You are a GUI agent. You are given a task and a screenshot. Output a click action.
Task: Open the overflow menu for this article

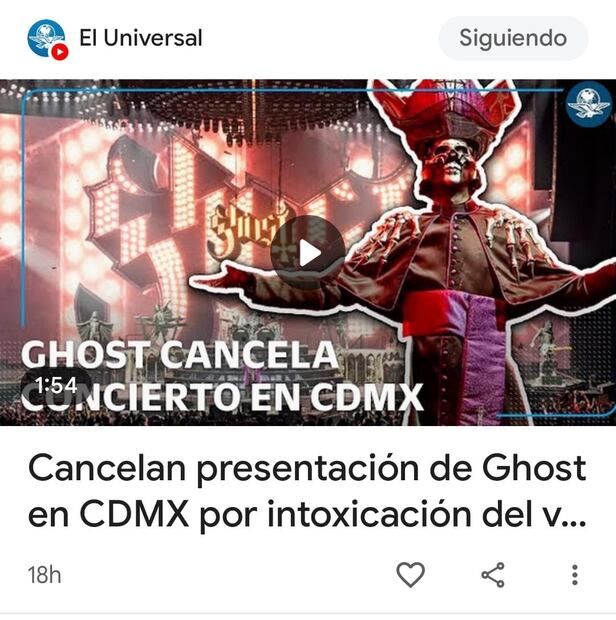(574, 574)
